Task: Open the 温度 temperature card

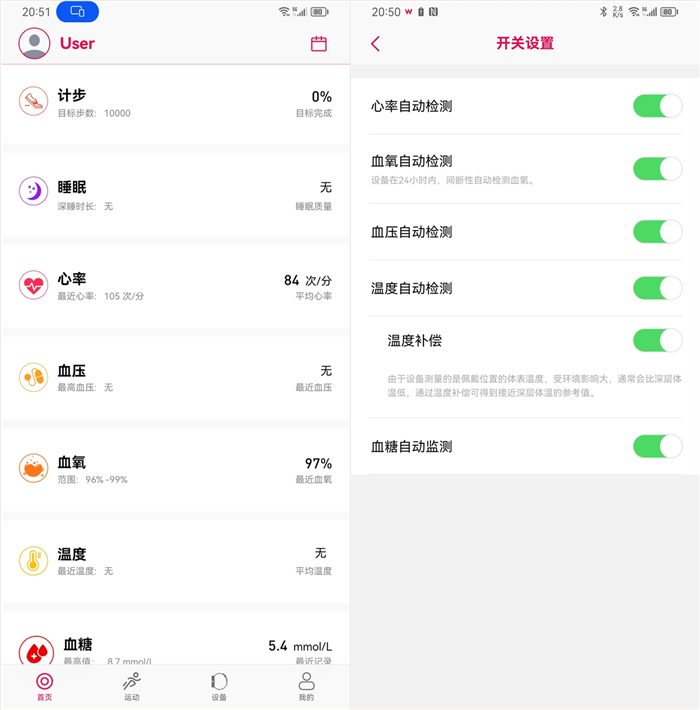Action: click(x=175, y=560)
